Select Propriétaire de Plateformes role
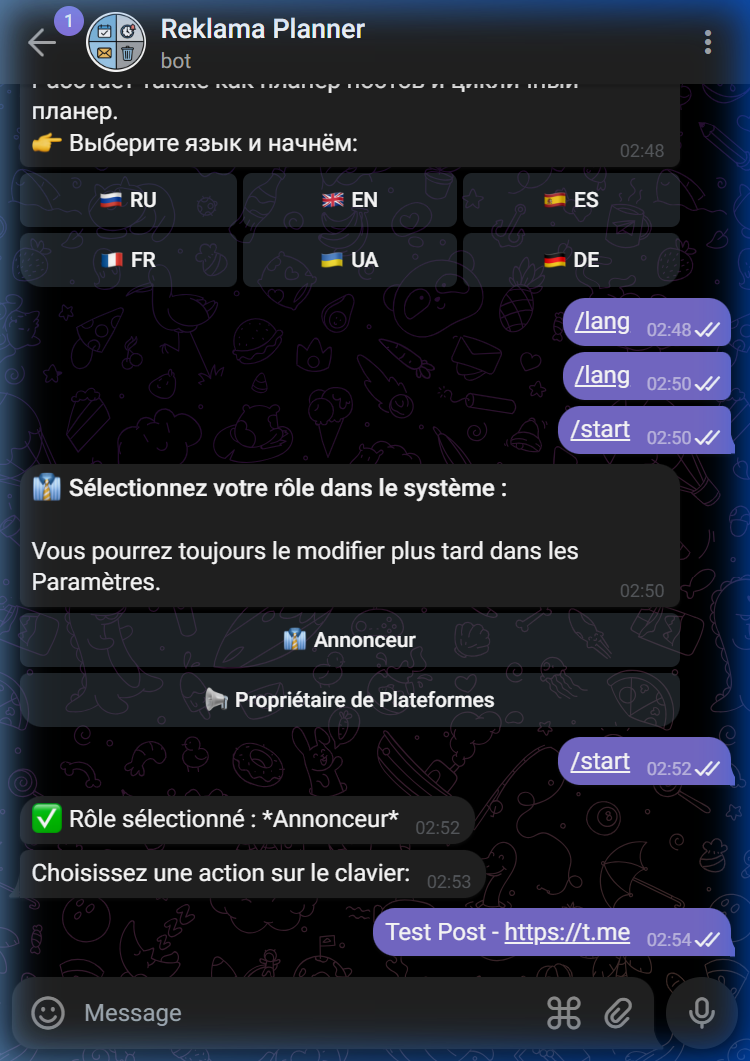The width and height of the screenshot is (750, 1061). pyautogui.click(x=350, y=700)
